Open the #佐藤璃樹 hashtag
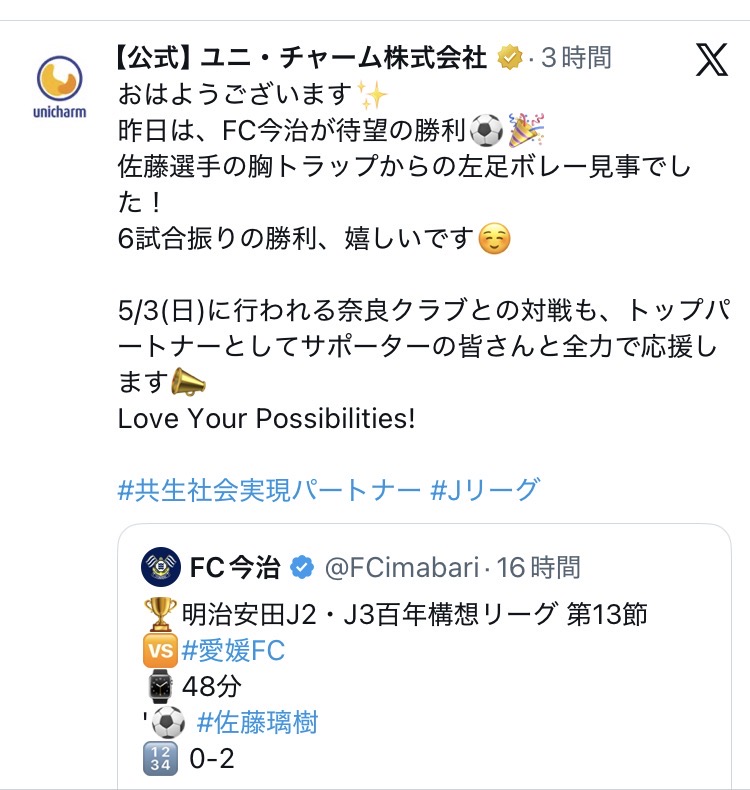Viewport: 750px width, 790px height. (x=257, y=722)
